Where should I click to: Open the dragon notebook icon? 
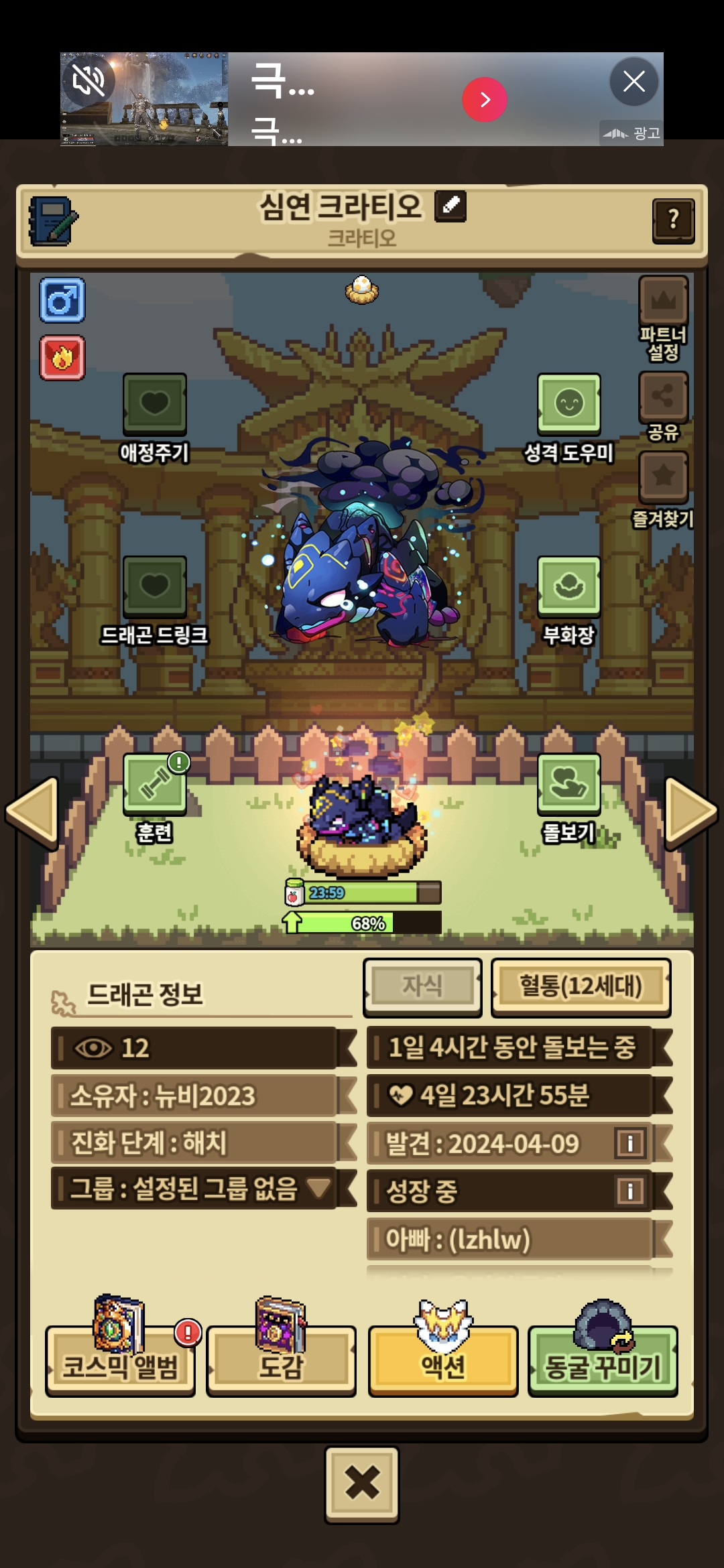[x=52, y=220]
